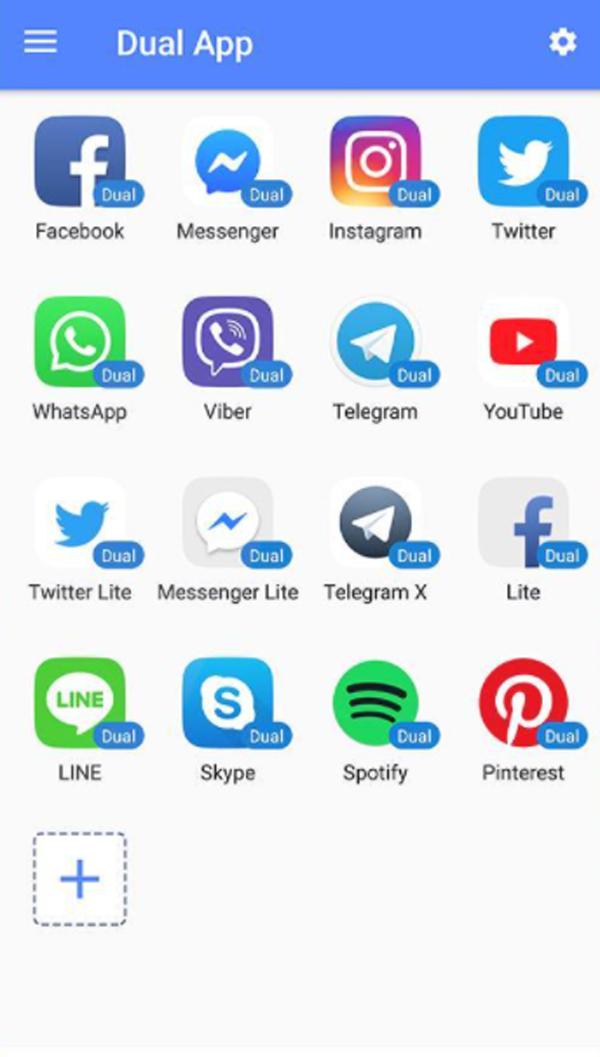The height and width of the screenshot is (1057, 600).
Task: Launch Telegram X dual app
Action: [x=376, y=523]
